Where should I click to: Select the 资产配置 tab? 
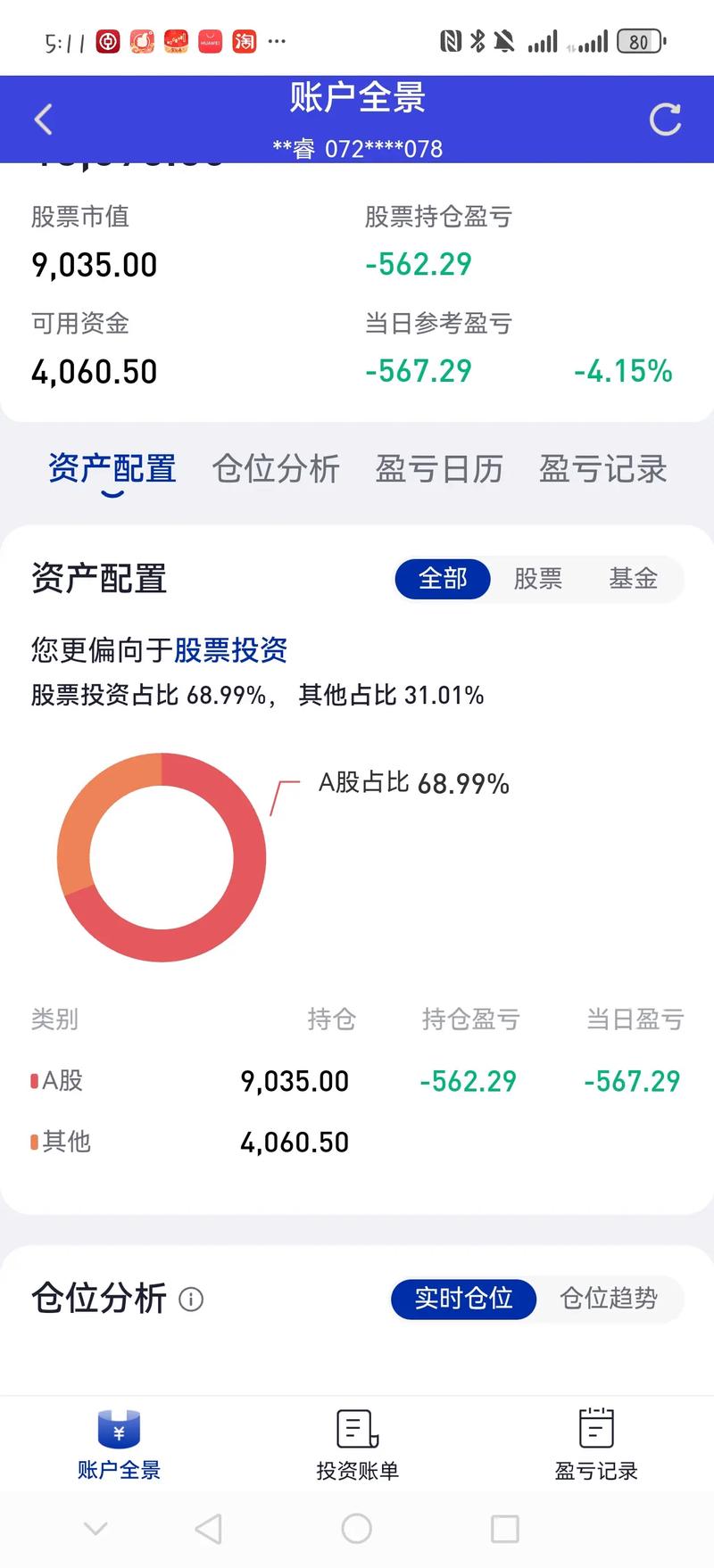tap(112, 469)
